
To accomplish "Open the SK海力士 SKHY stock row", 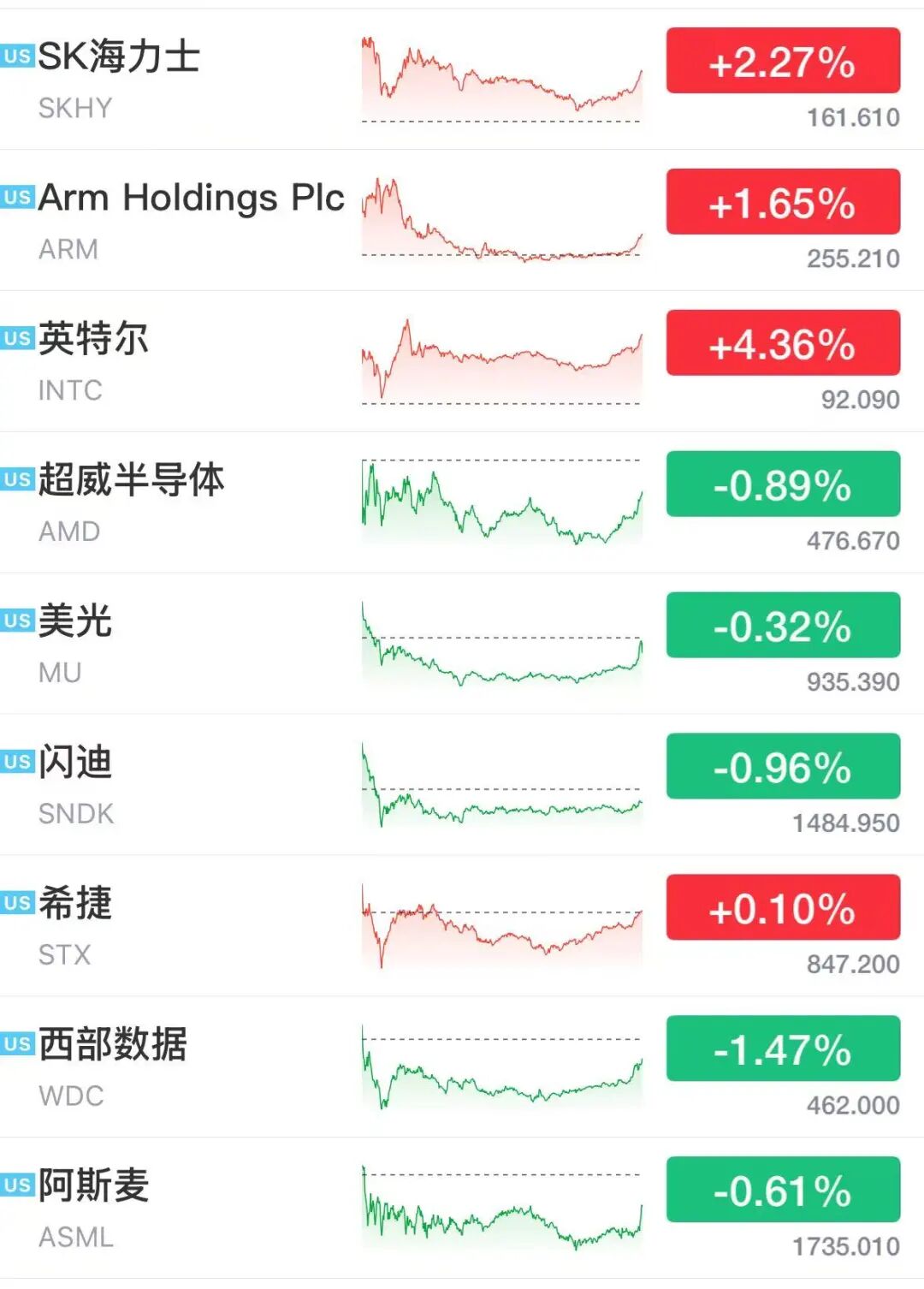I will (x=462, y=80).
